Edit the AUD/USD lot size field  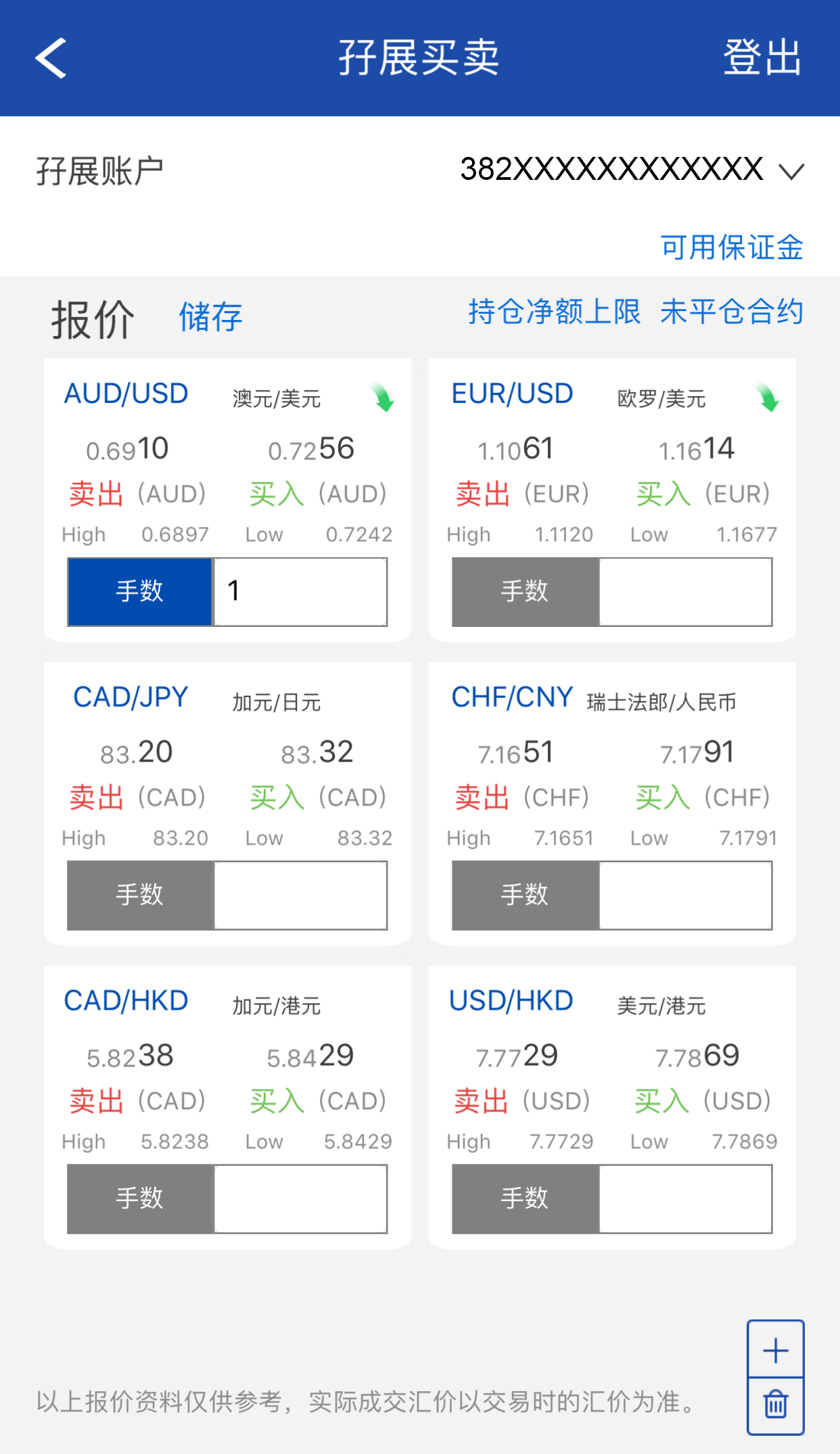click(x=300, y=592)
